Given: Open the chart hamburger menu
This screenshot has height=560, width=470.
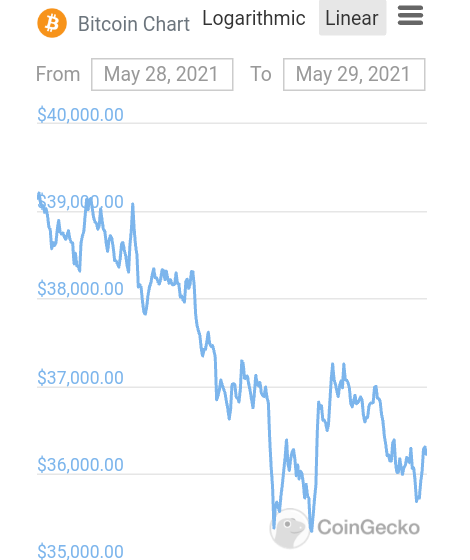Looking at the screenshot, I should (x=410, y=15).
